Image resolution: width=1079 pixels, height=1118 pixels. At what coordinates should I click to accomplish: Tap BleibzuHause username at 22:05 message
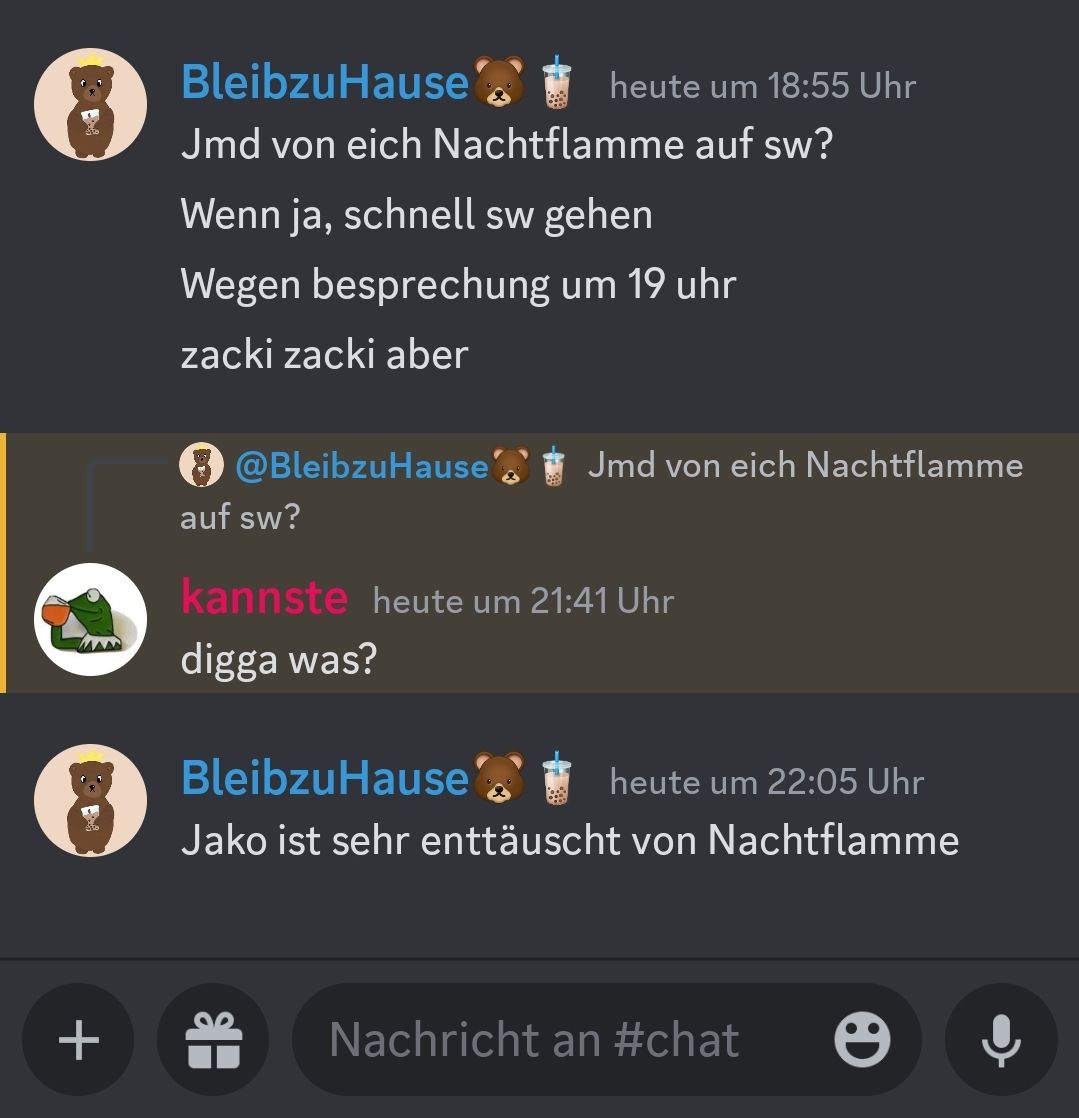[324, 780]
